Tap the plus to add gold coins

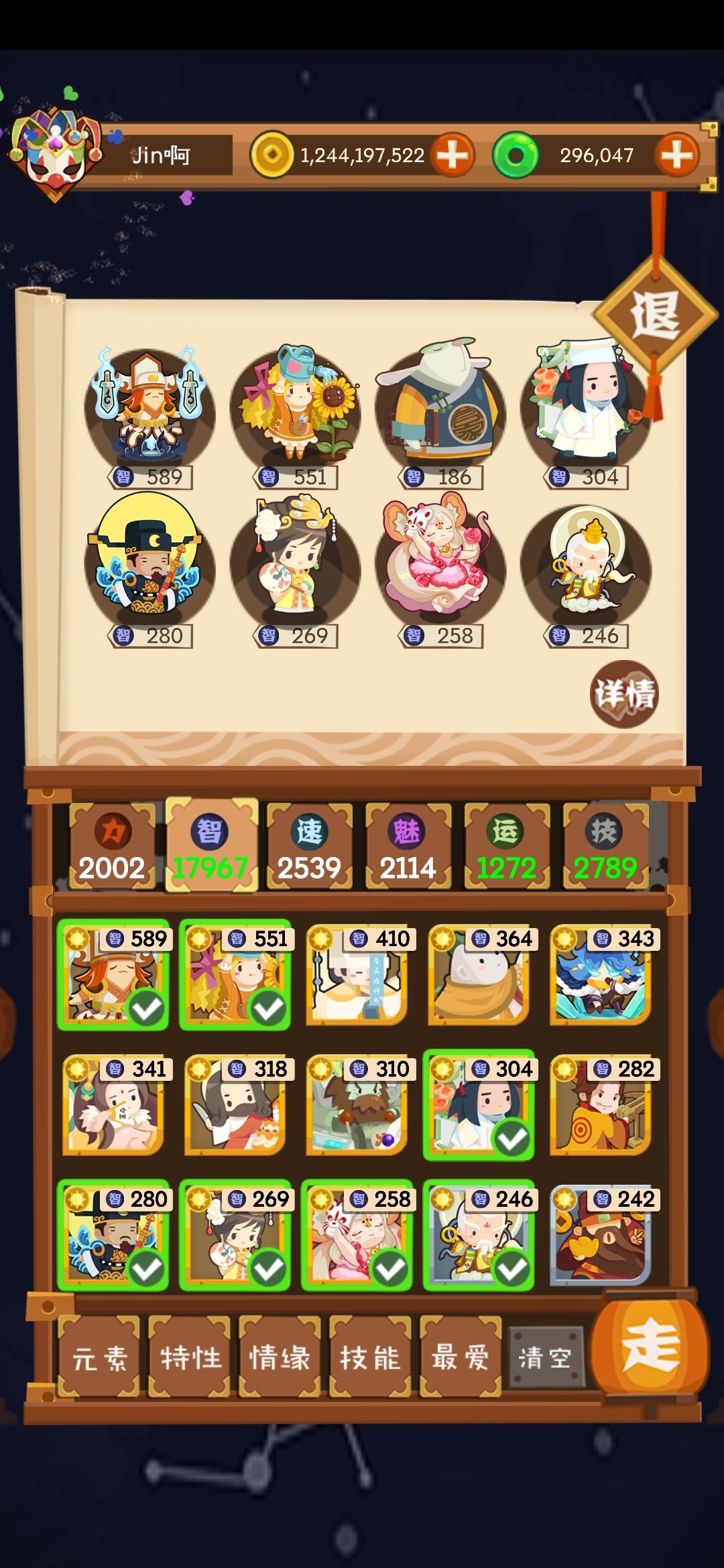453,155
